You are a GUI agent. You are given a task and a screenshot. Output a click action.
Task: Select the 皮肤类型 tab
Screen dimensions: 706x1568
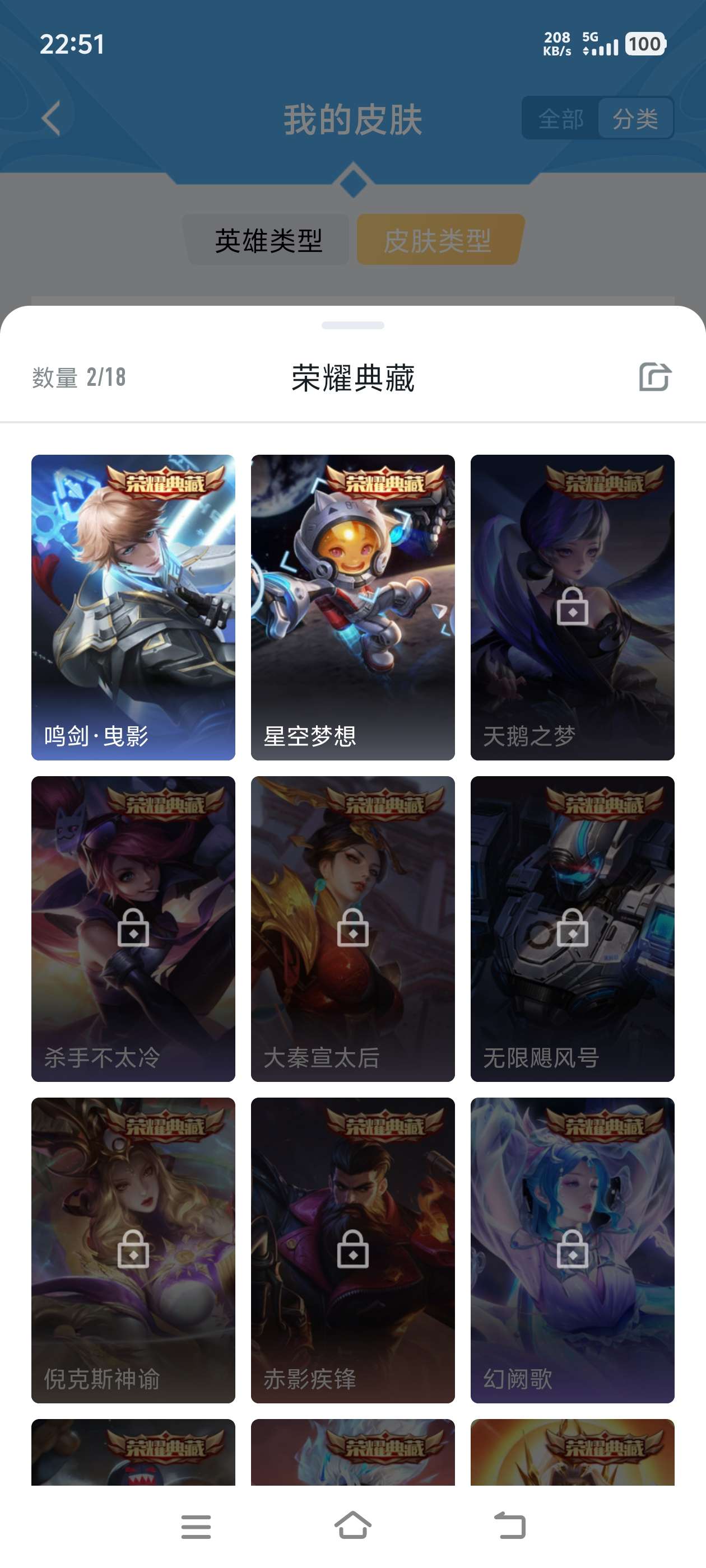[x=438, y=240]
